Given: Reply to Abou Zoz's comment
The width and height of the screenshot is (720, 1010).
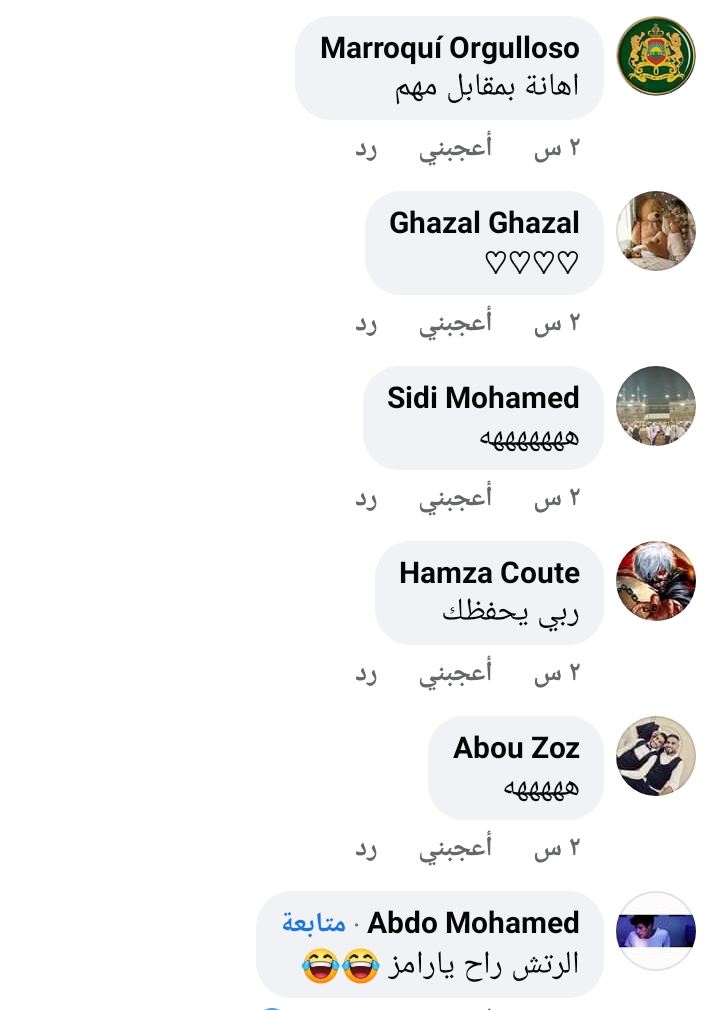Looking at the screenshot, I should coord(366,848).
